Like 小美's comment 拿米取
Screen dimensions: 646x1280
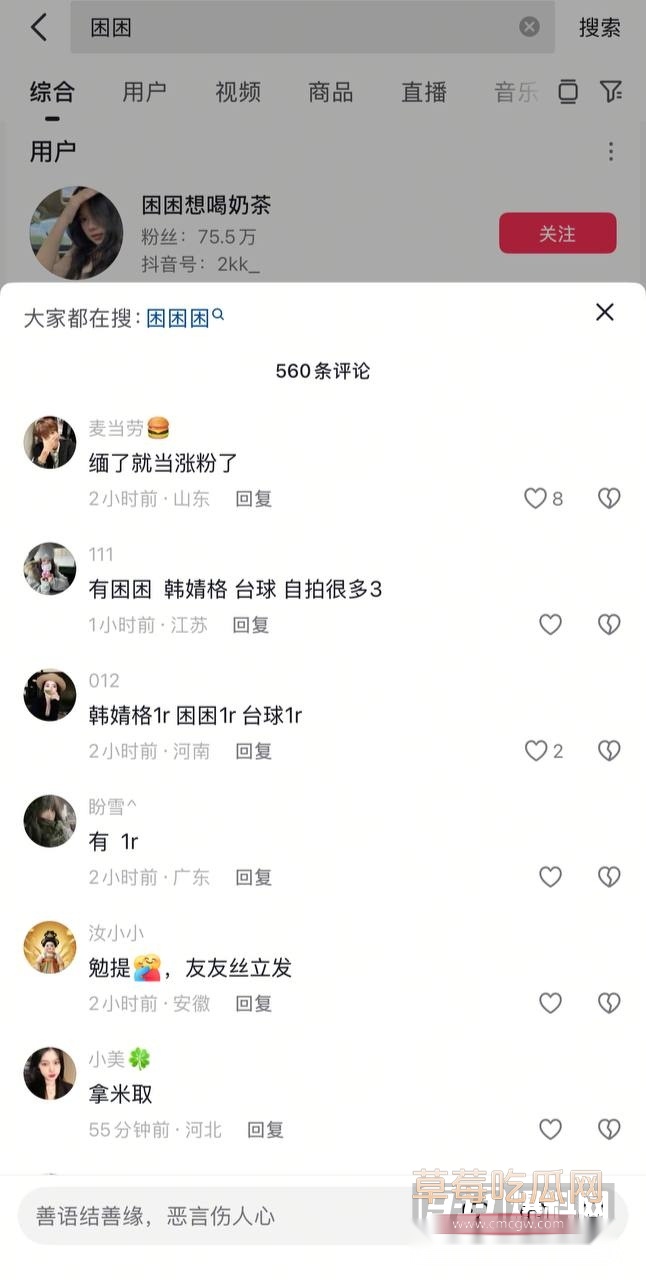550,1129
